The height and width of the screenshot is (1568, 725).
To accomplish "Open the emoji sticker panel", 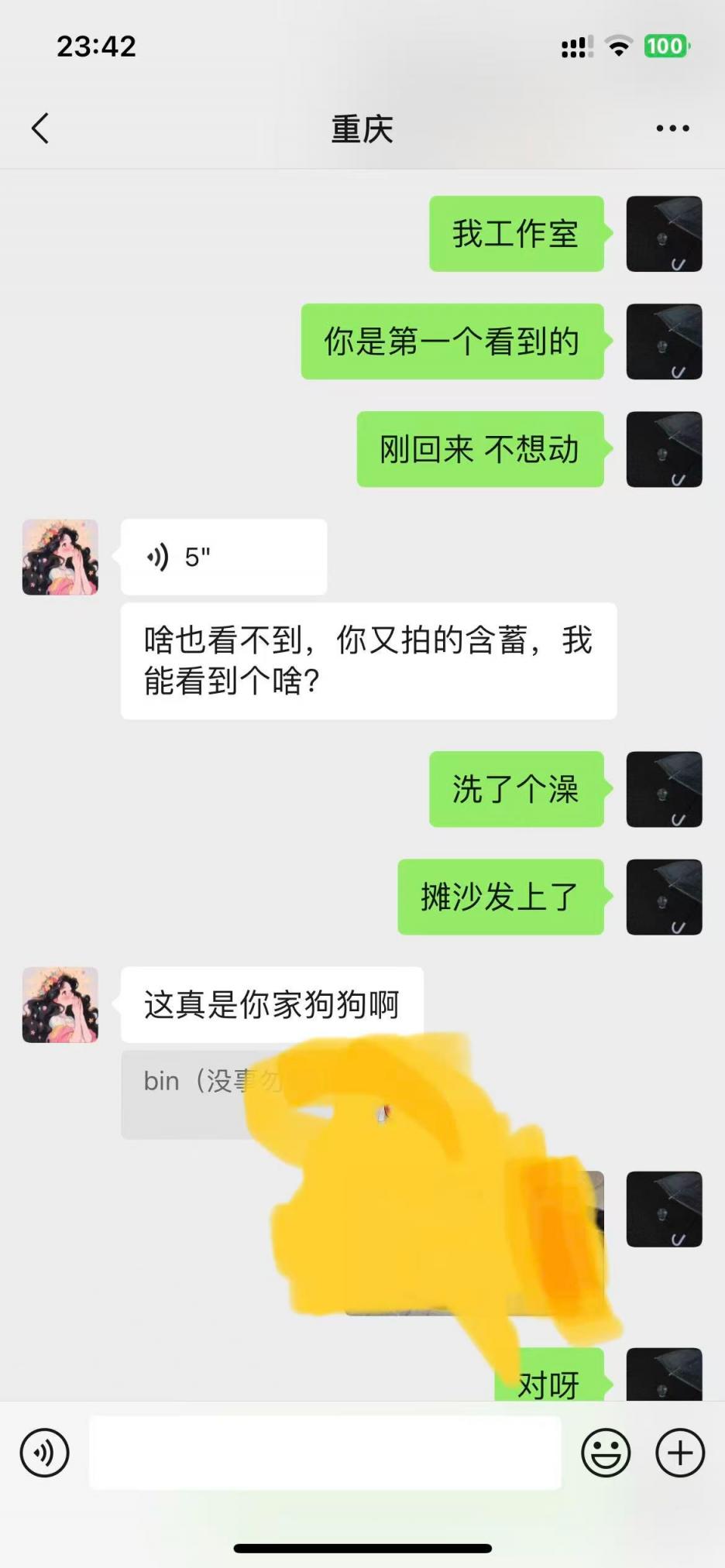I will point(606,1453).
